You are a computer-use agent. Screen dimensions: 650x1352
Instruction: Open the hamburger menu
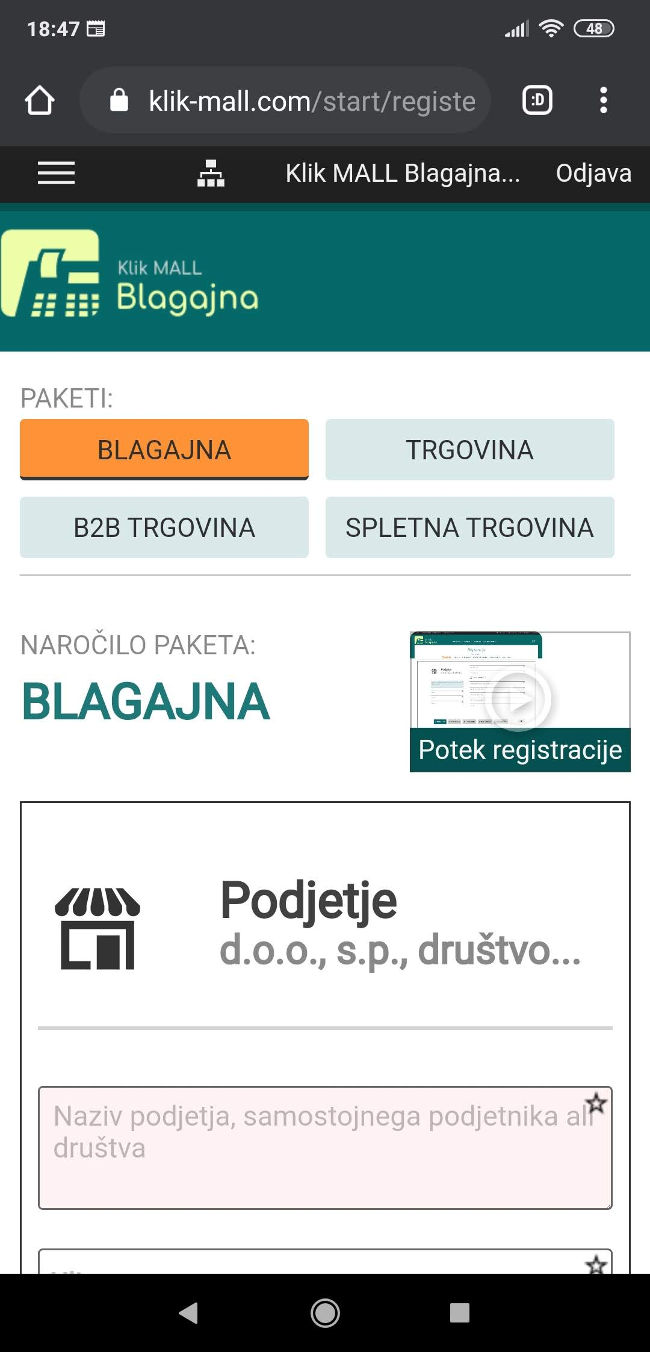56,173
